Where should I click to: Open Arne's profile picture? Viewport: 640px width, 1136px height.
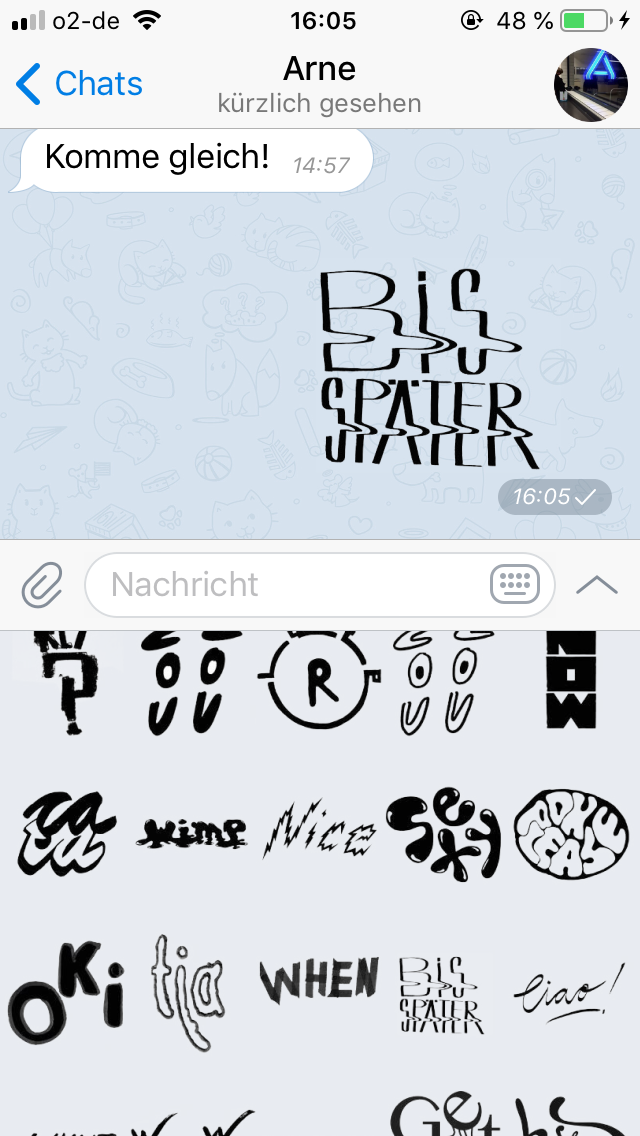[x=591, y=84]
